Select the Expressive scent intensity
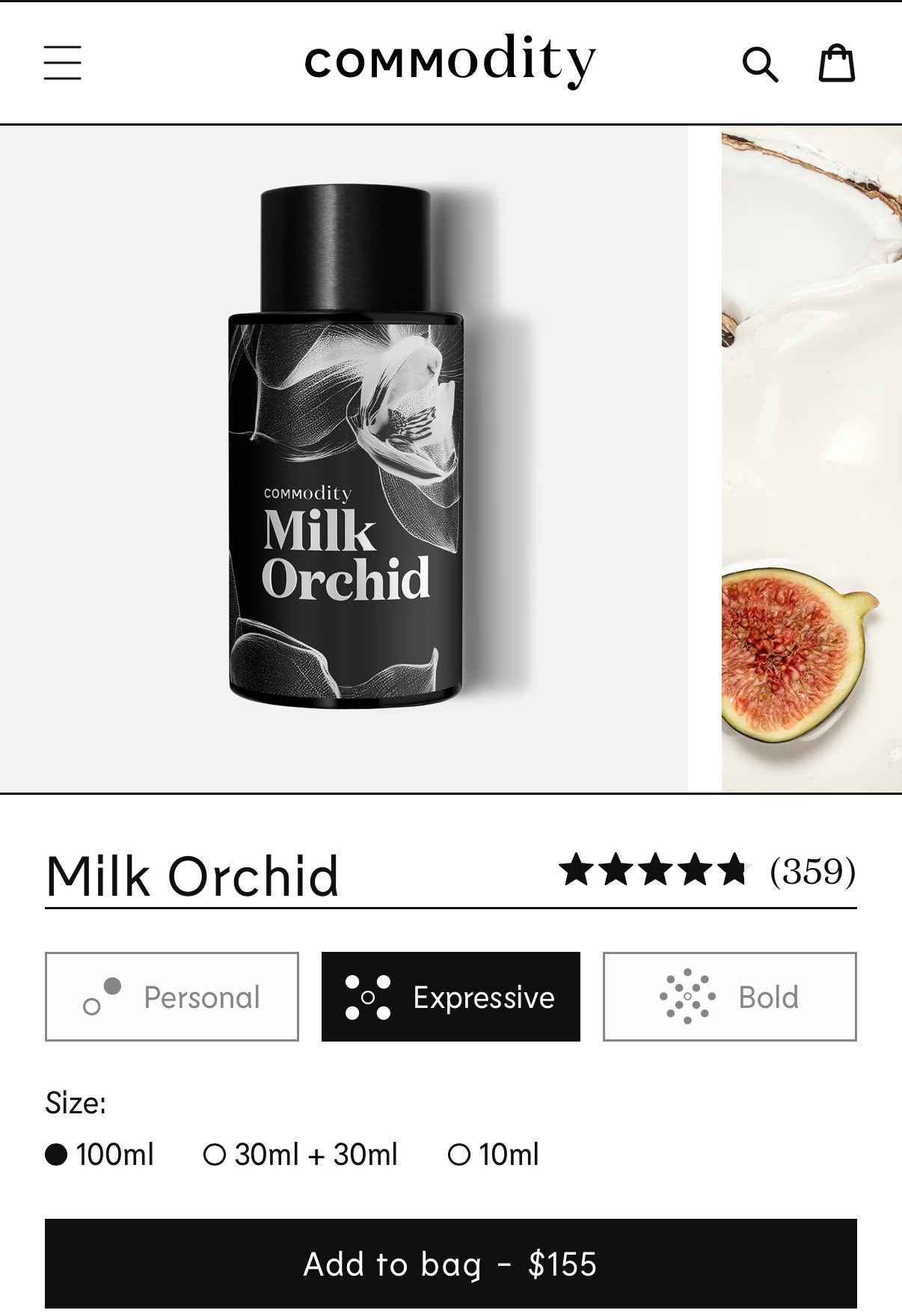 point(450,997)
